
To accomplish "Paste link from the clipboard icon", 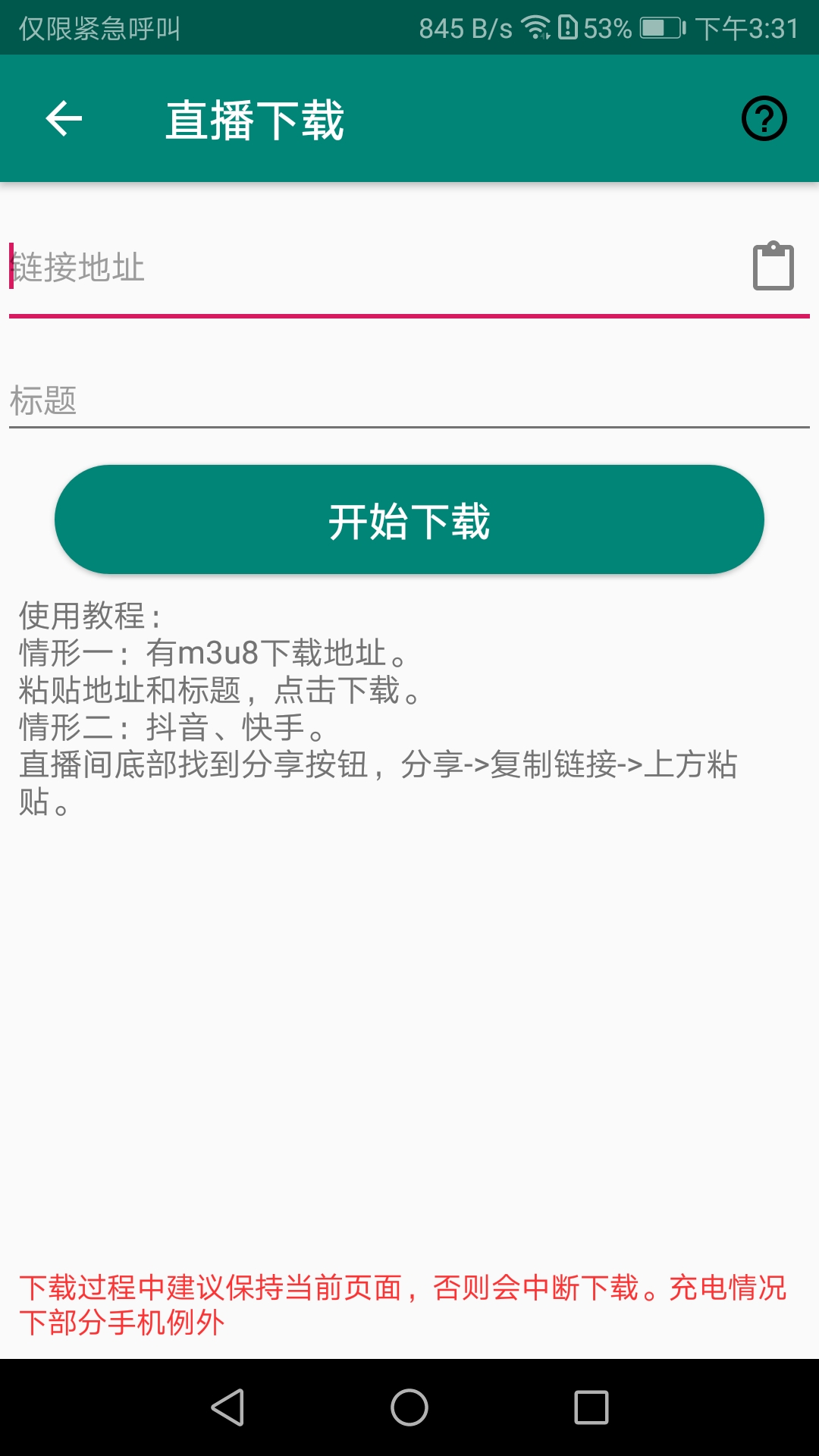I will click(x=773, y=267).
